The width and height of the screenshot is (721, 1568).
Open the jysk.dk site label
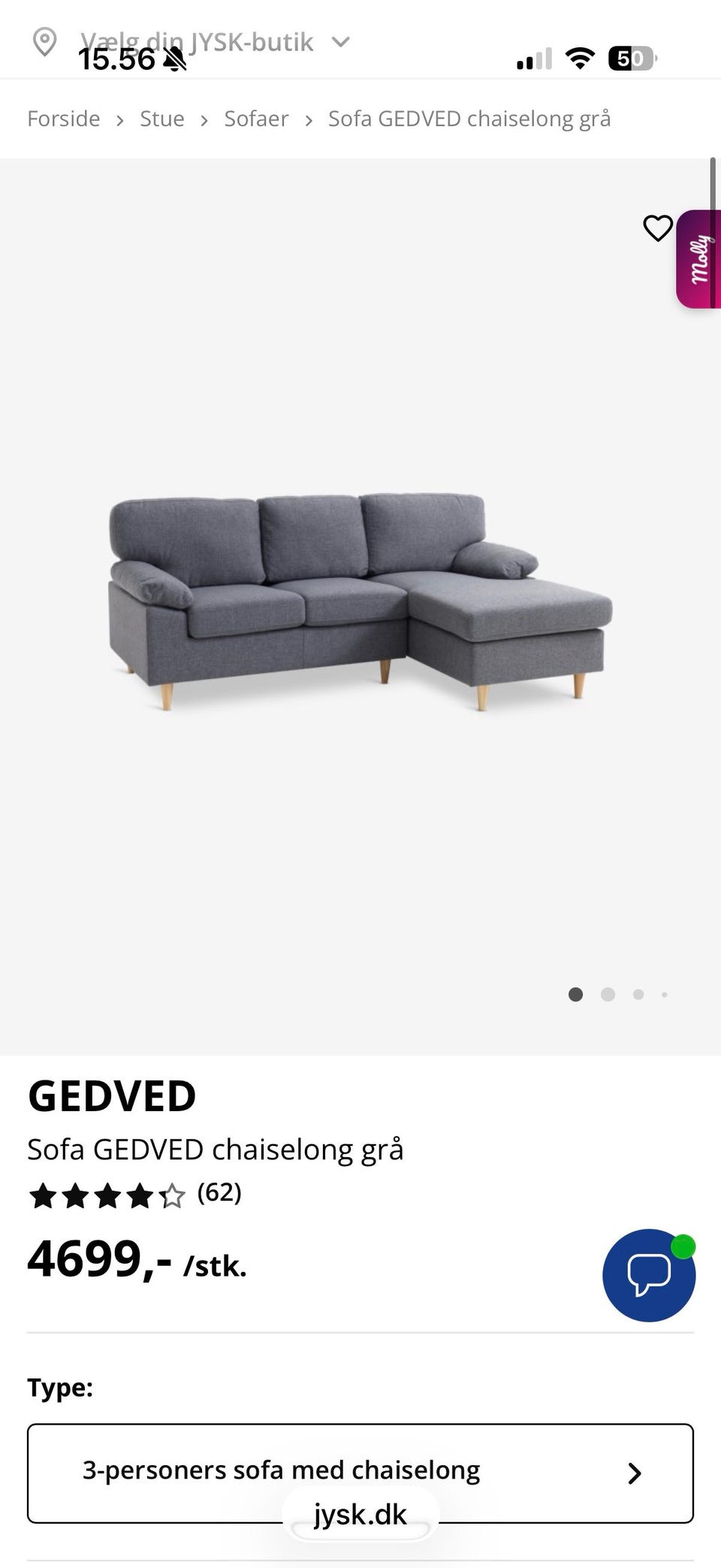click(360, 1515)
